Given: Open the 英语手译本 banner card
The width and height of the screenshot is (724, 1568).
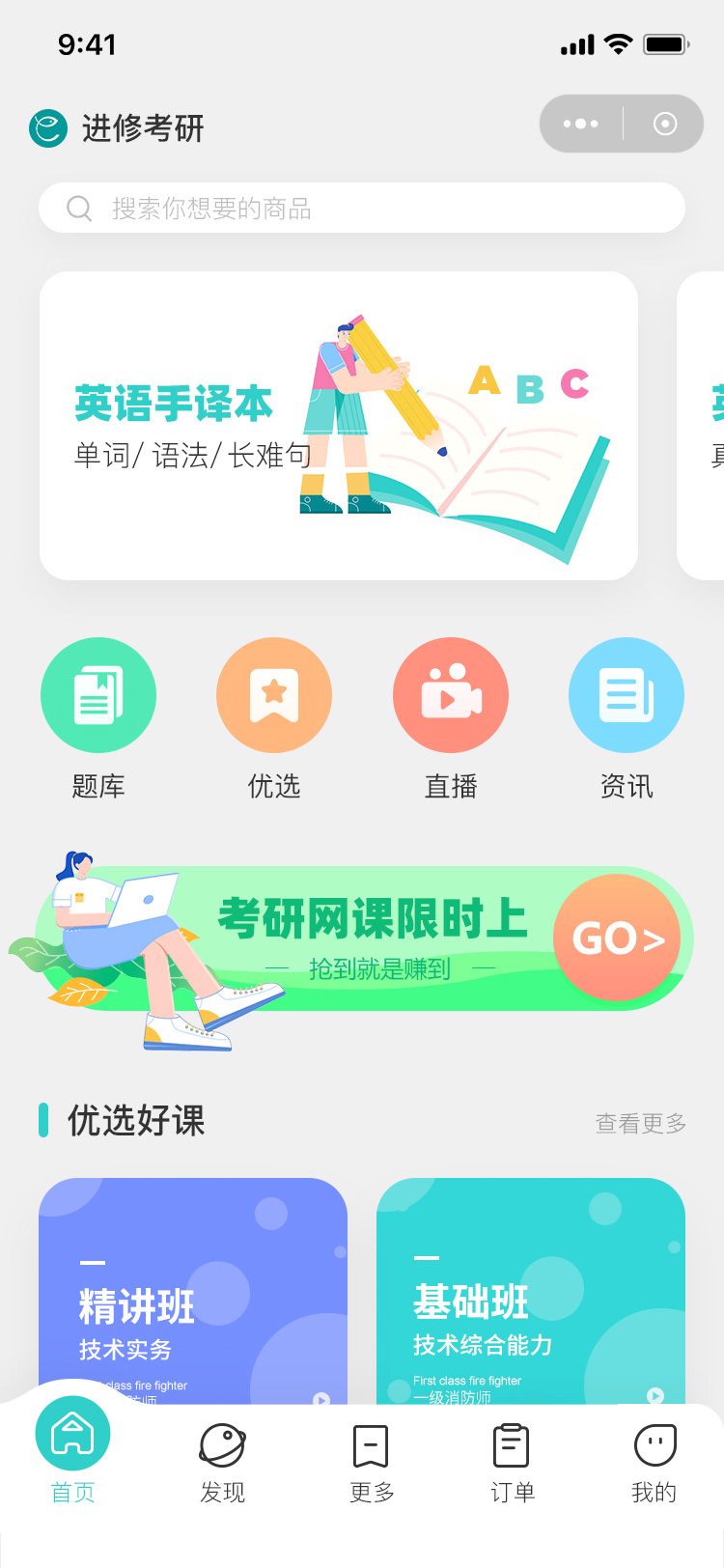Looking at the screenshot, I should coord(338,426).
